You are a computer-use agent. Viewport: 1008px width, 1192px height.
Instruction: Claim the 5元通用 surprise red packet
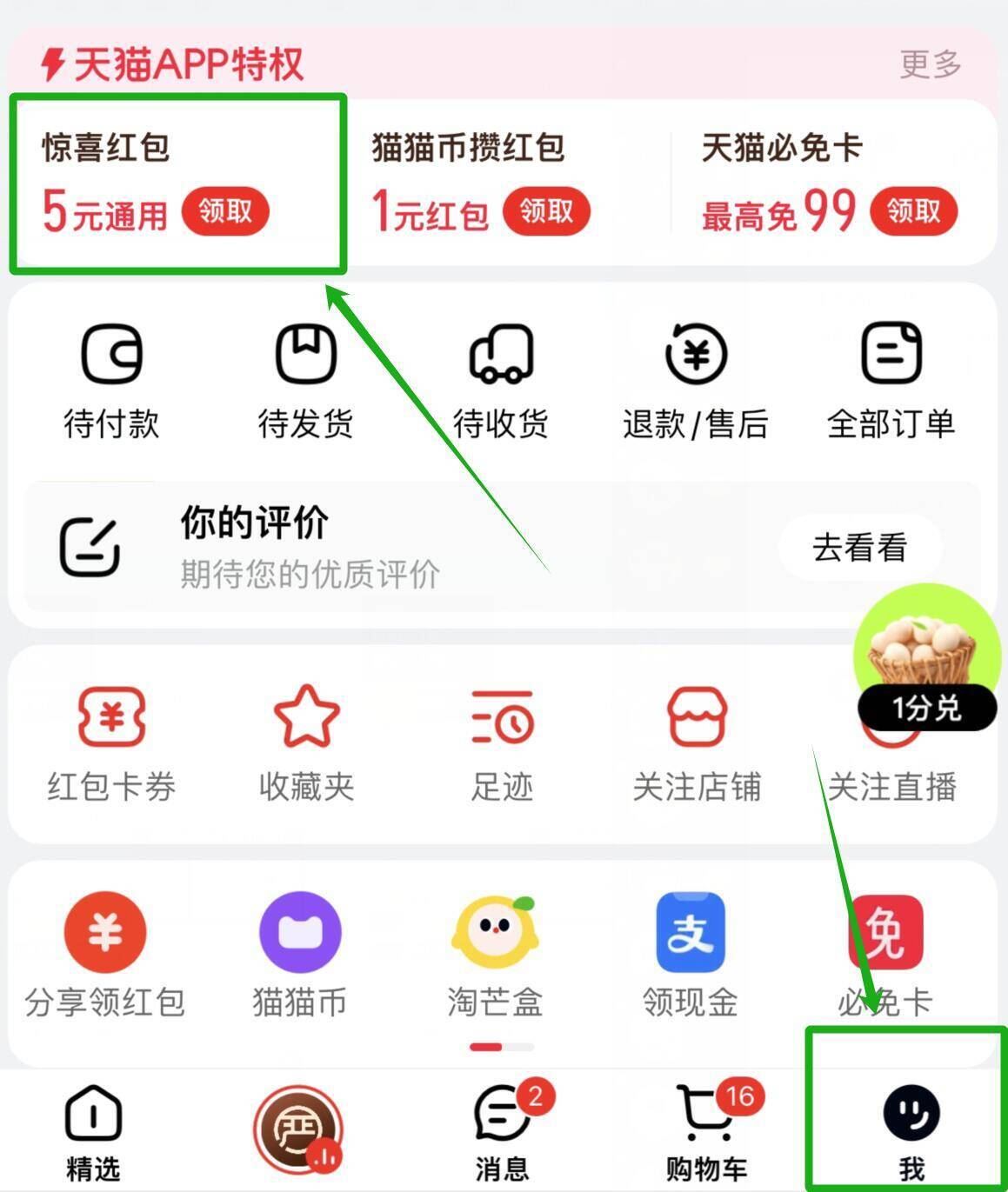(x=225, y=211)
